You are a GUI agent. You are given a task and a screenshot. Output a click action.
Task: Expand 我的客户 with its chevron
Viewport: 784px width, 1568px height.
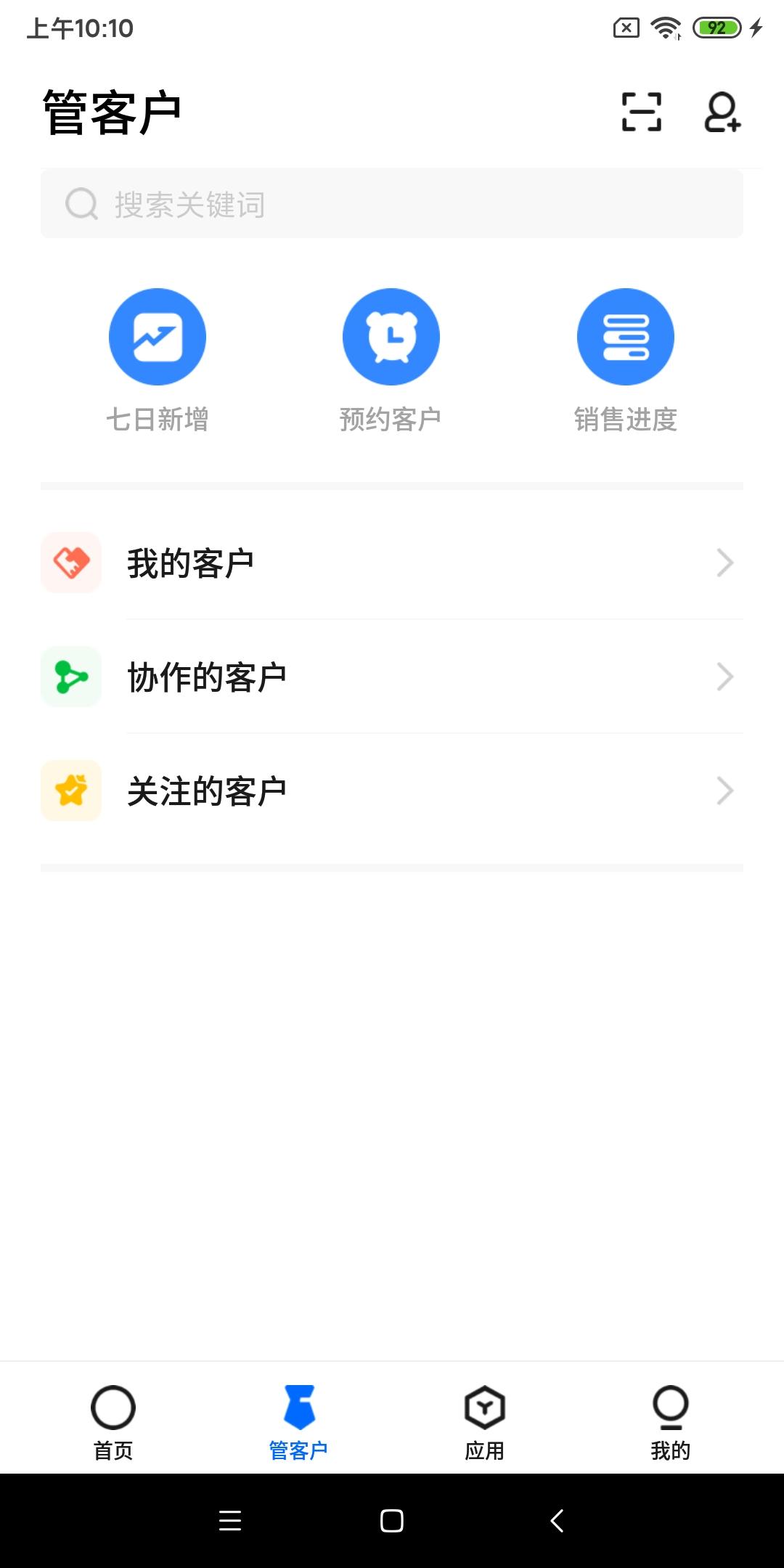[x=725, y=563]
